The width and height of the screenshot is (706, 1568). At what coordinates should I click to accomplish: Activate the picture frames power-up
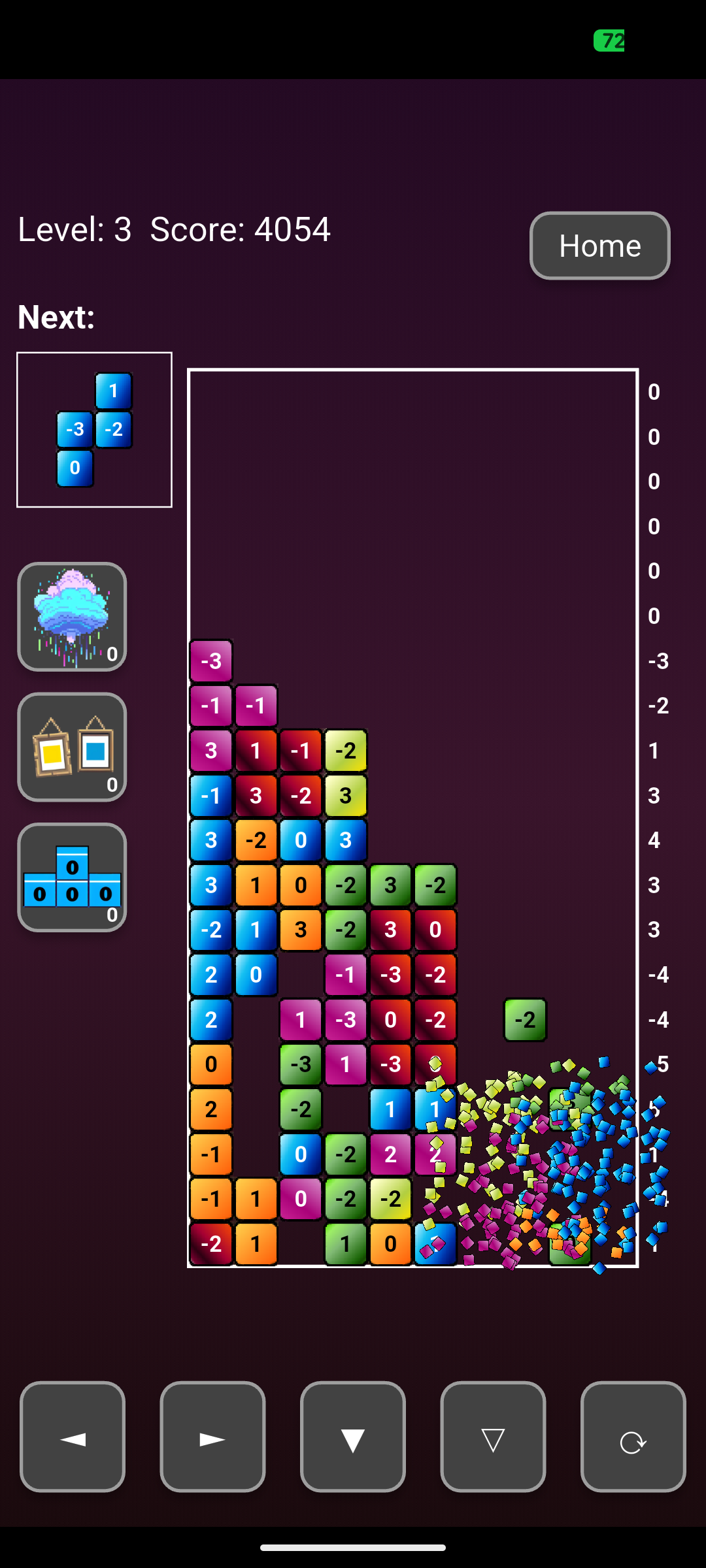pyautogui.click(x=72, y=747)
